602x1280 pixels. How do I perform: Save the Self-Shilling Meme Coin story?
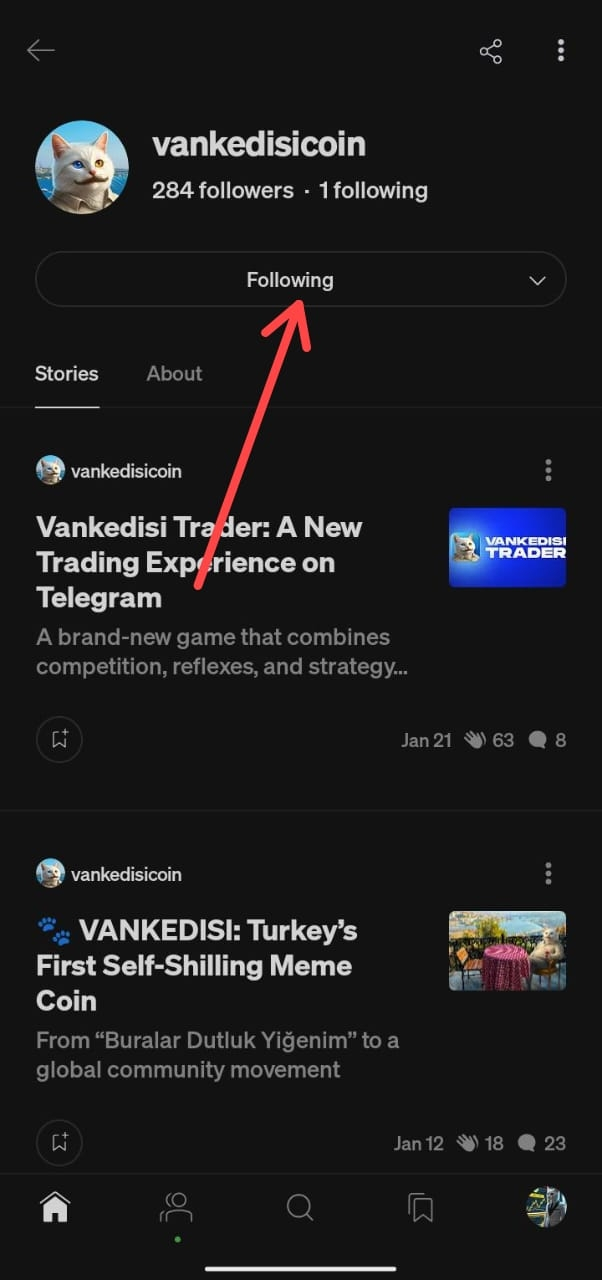click(x=59, y=1143)
